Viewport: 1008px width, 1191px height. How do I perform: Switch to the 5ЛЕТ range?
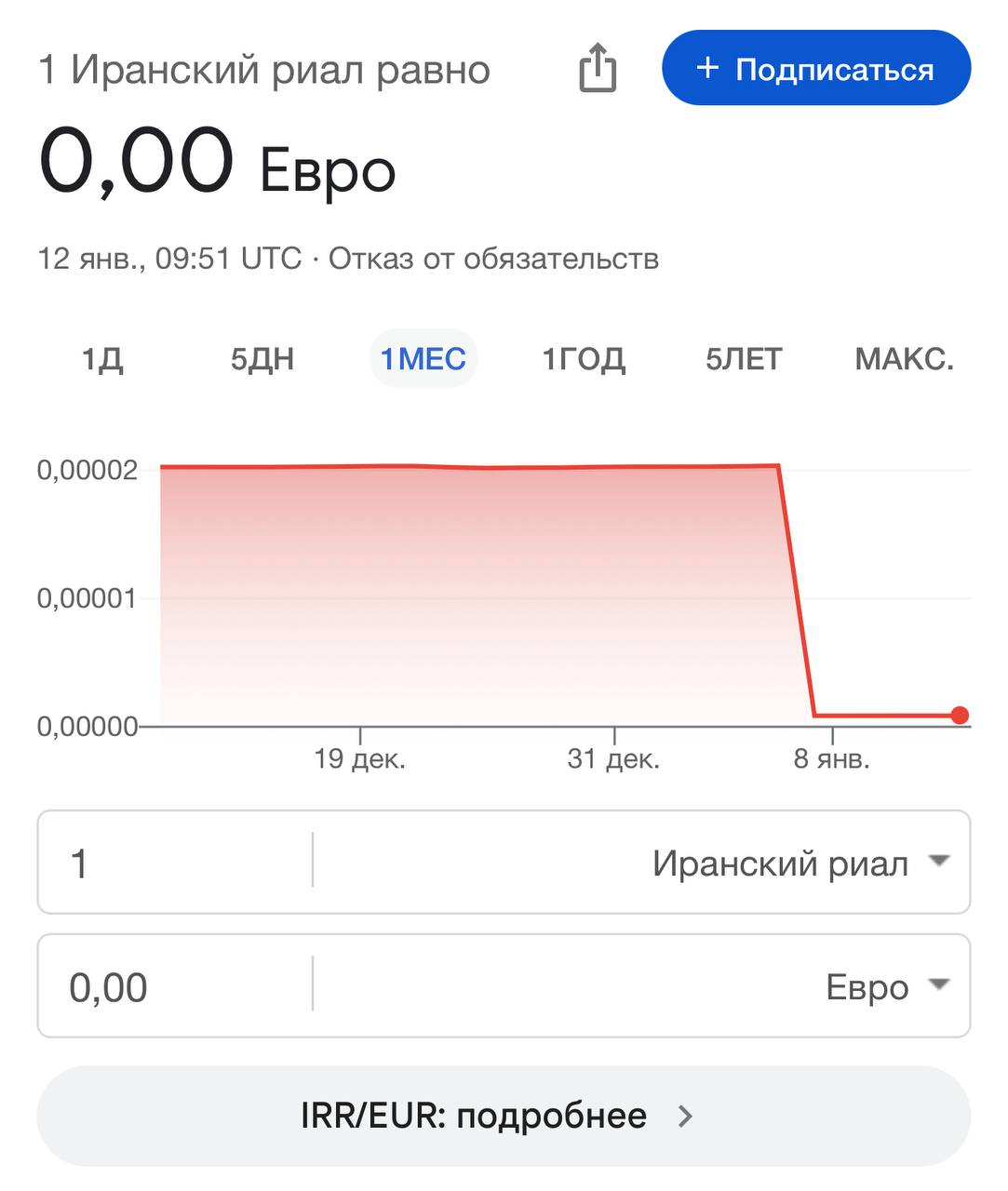[744, 359]
